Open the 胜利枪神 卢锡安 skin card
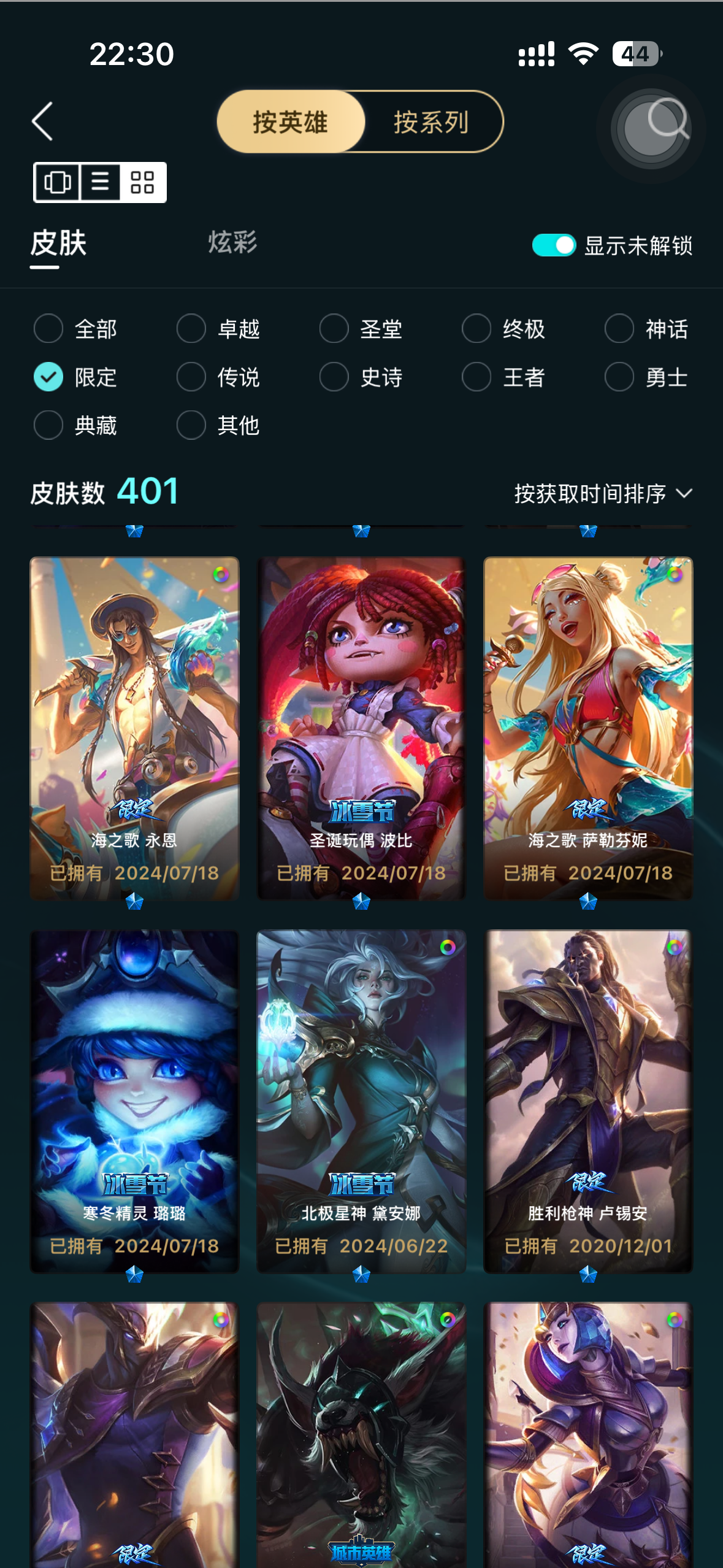The width and height of the screenshot is (723, 1568). pyautogui.click(x=588, y=1101)
